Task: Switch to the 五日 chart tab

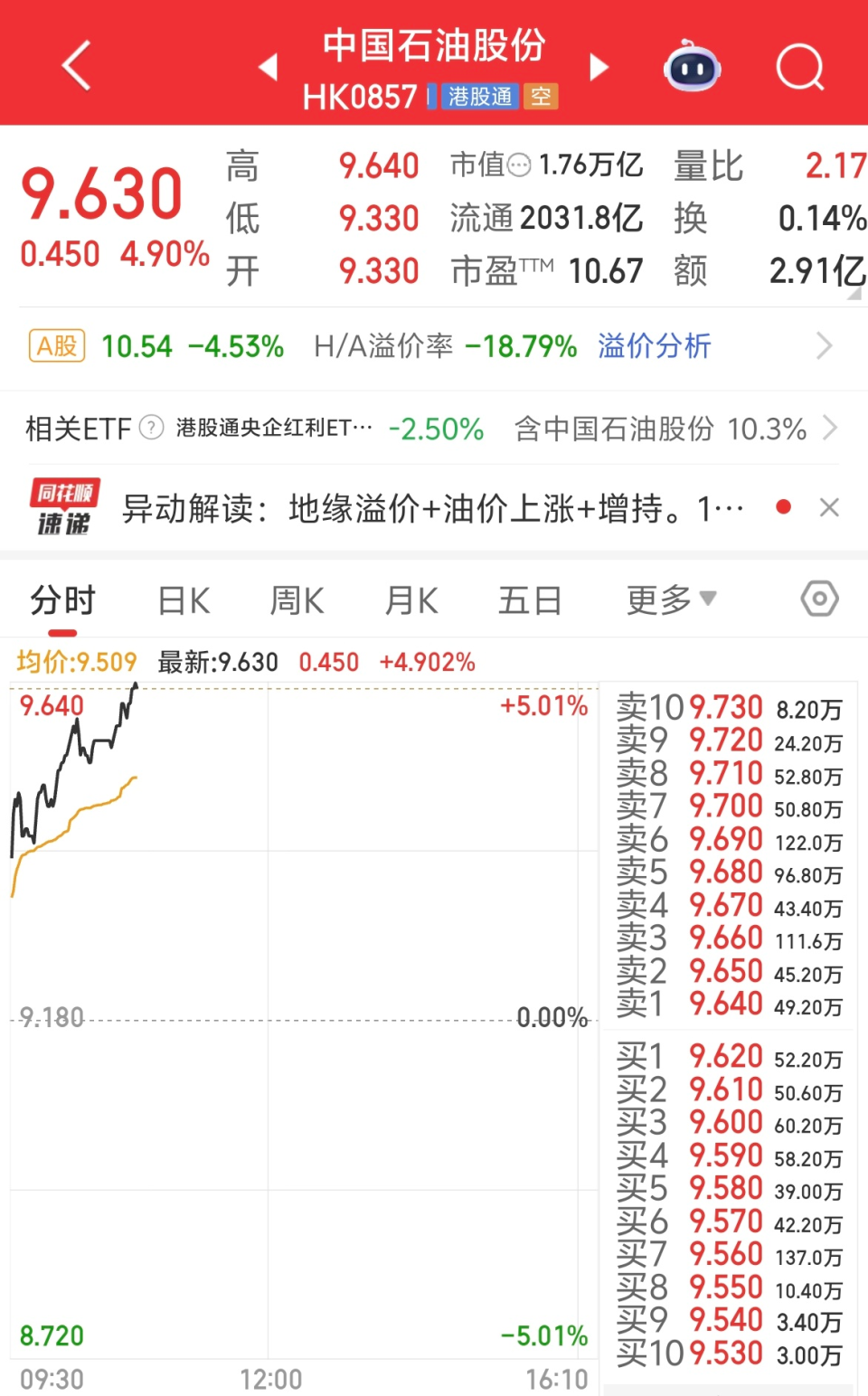Action: tap(531, 599)
